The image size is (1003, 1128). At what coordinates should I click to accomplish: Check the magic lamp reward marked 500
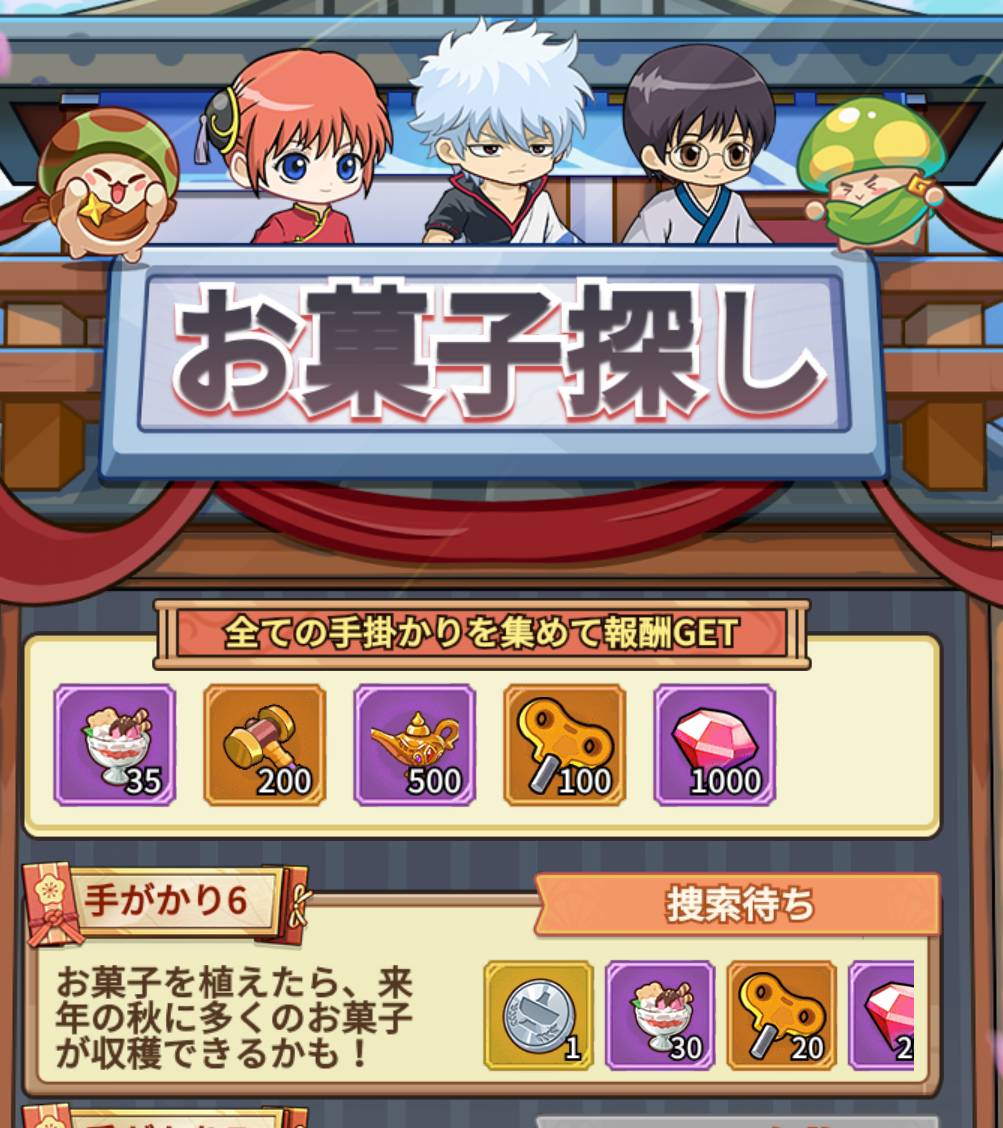point(415,745)
